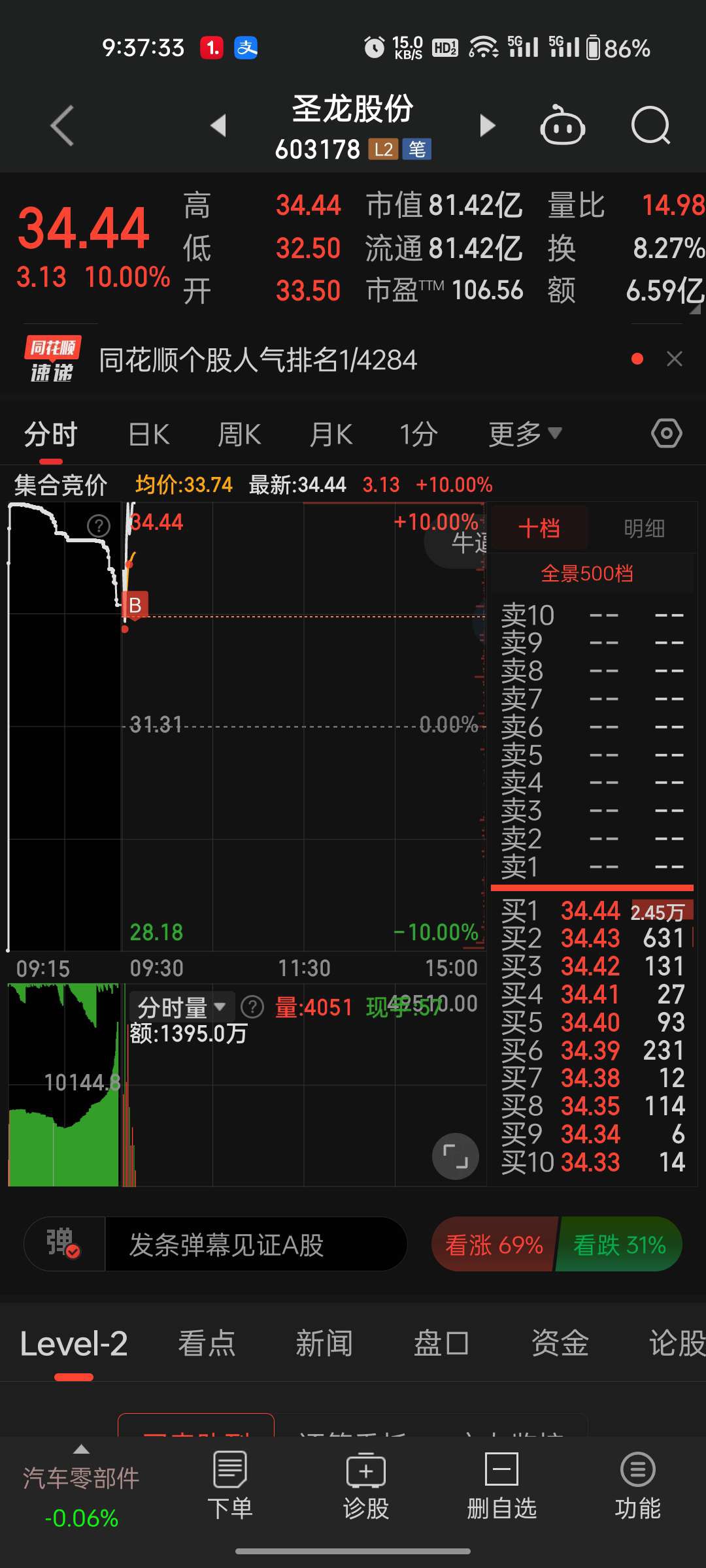This screenshot has width=706, height=1568.
Task: Switch to the 新闻 tab
Action: (324, 1344)
